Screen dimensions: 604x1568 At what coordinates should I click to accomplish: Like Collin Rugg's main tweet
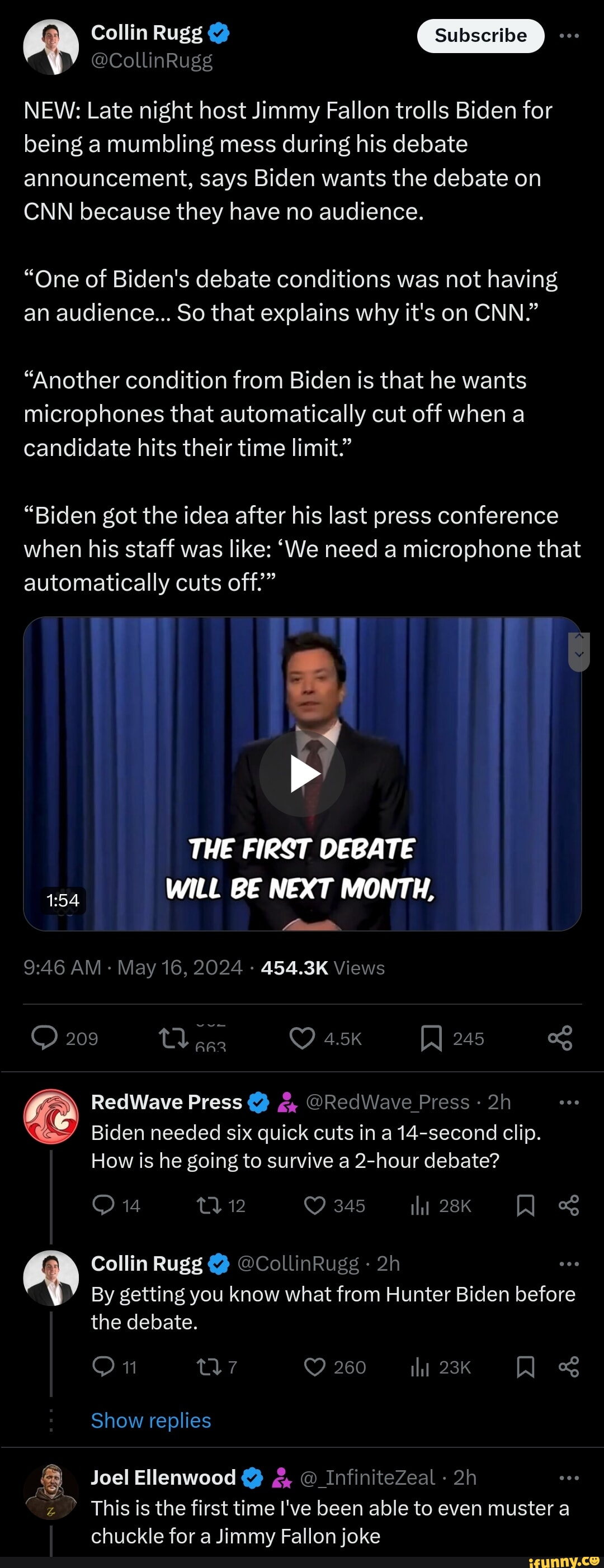coord(303,1038)
